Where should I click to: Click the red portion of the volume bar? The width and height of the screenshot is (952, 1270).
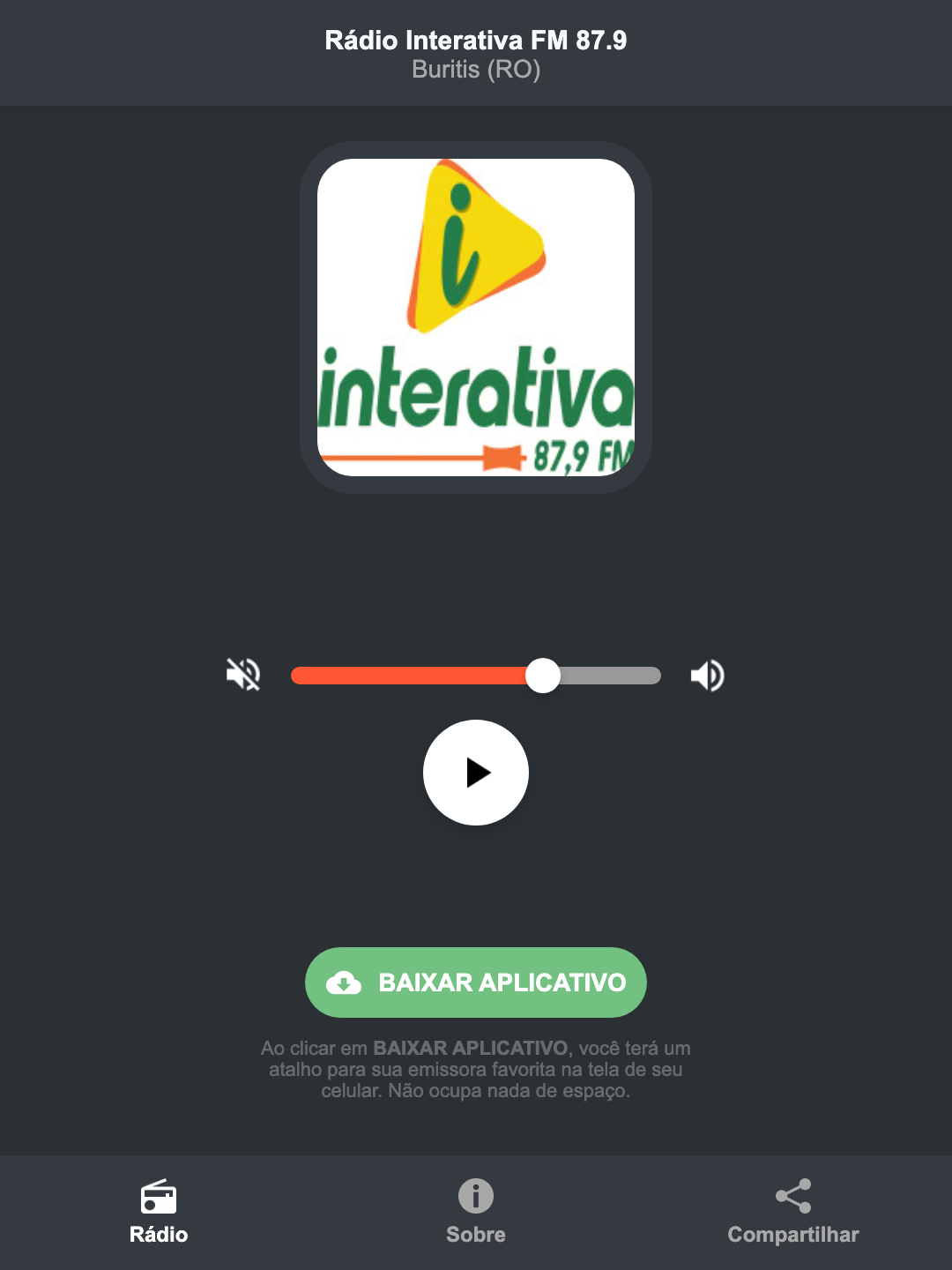click(x=414, y=675)
